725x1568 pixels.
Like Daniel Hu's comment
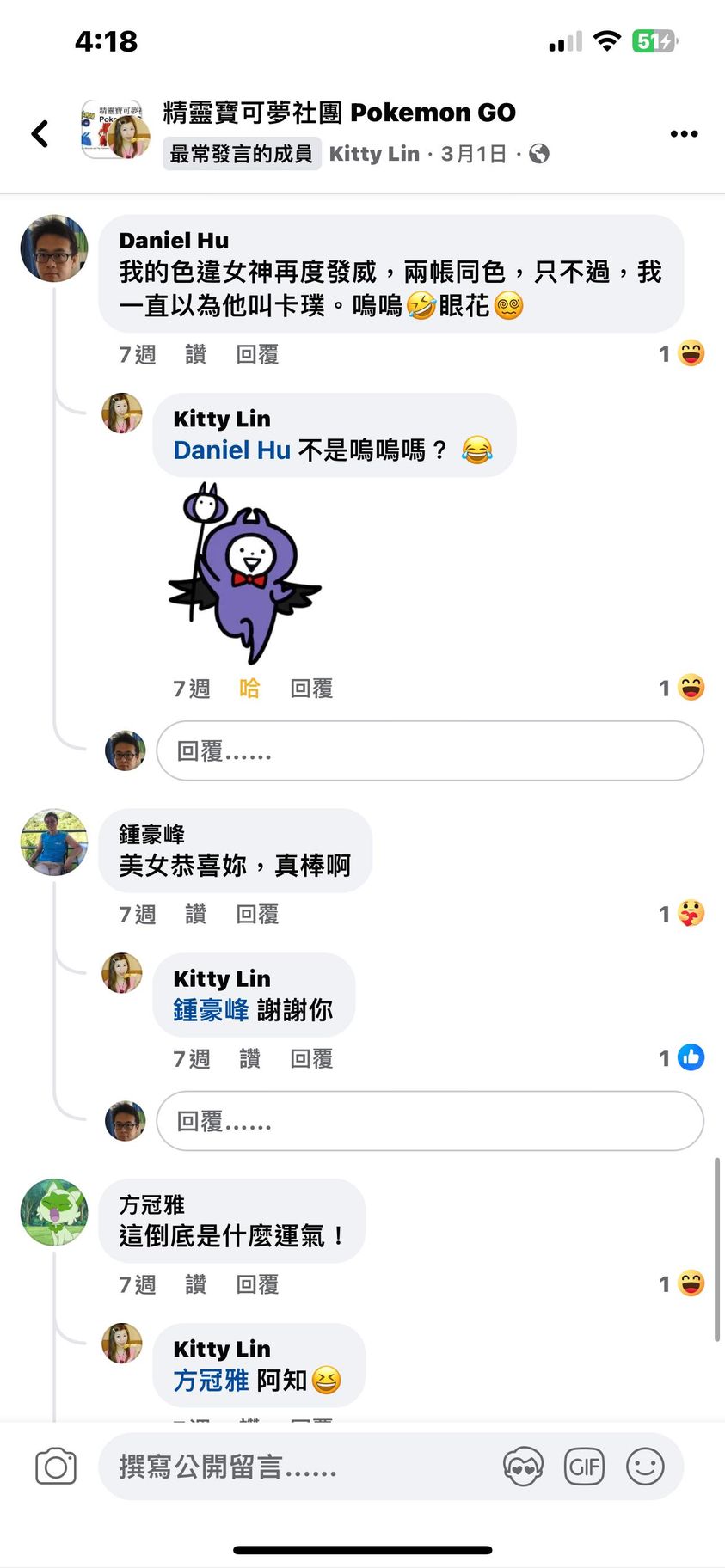point(195,354)
